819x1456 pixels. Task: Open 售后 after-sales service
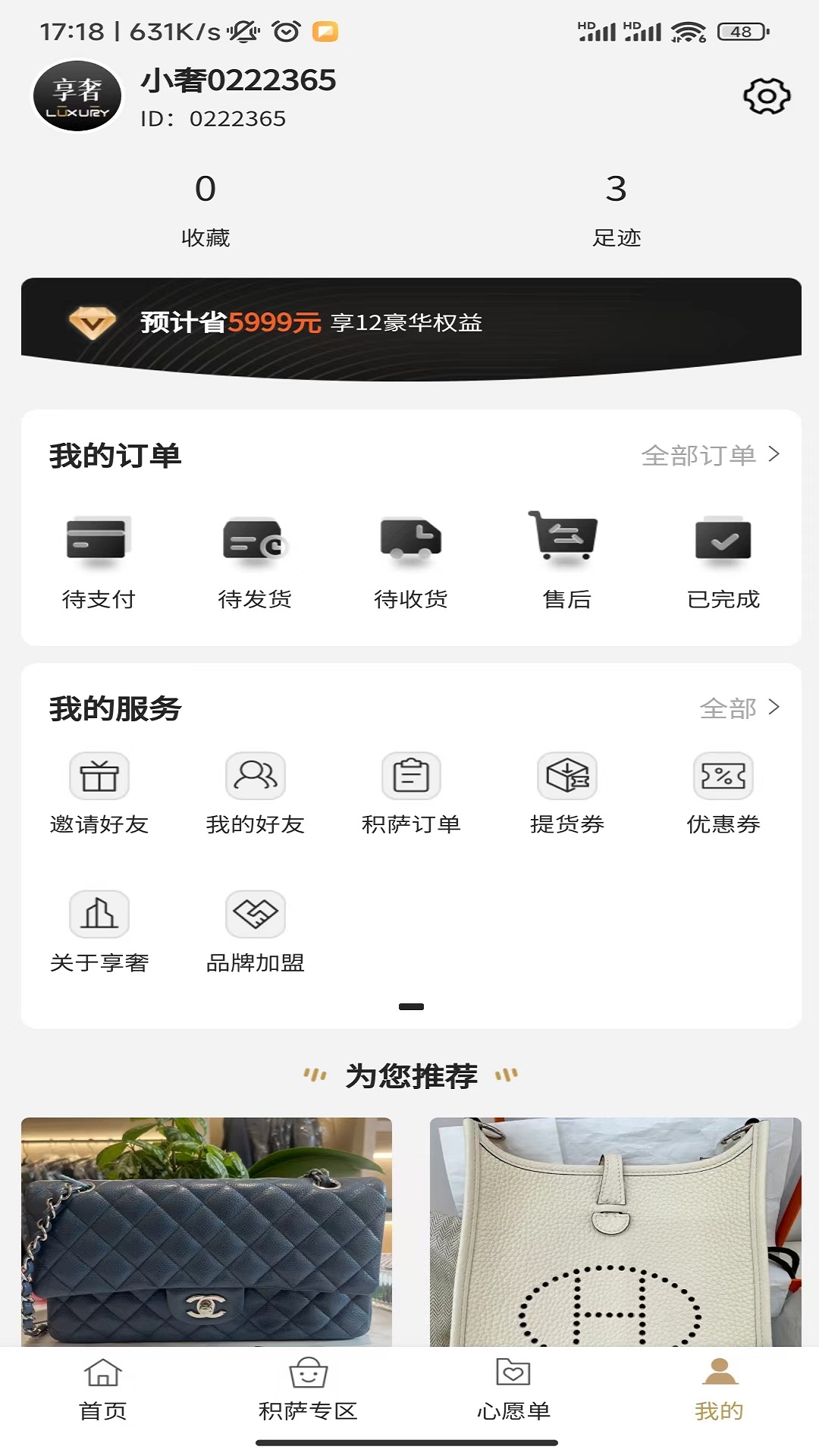tap(566, 562)
